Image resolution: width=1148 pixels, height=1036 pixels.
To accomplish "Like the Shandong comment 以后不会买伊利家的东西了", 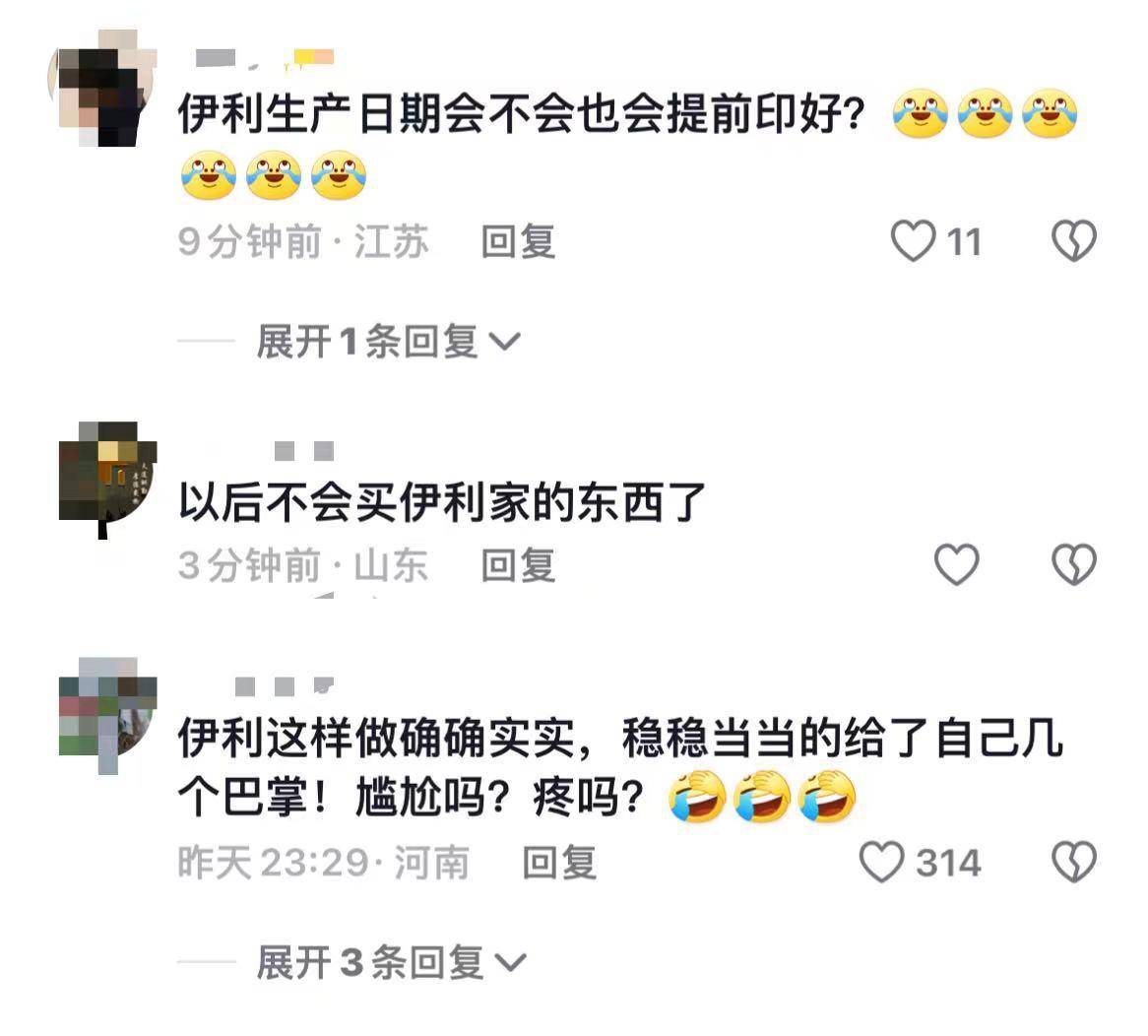I will pyautogui.click(x=956, y=565).
